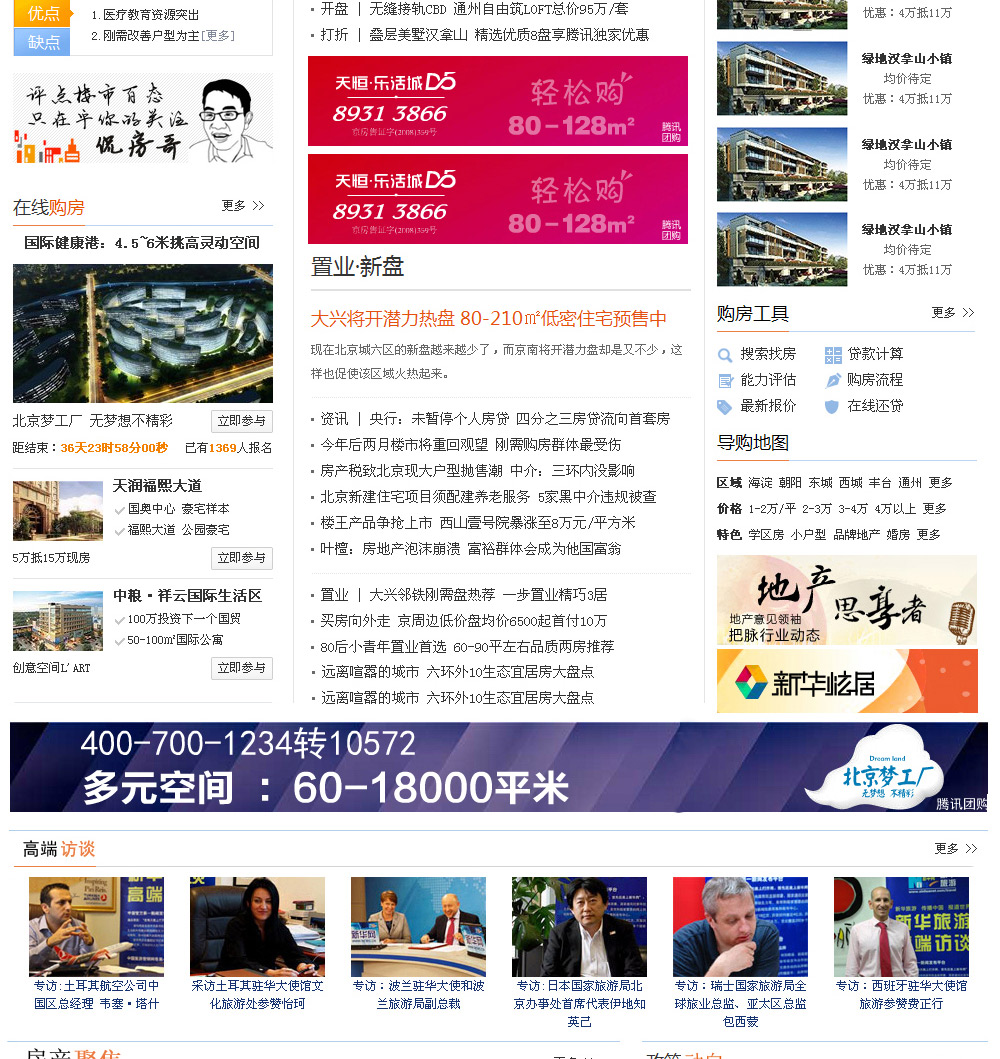Screen dimensions: 1000x1059
Task: Open 在线还贷 tool
Action: pyautogui.click(x=874, y=406)
